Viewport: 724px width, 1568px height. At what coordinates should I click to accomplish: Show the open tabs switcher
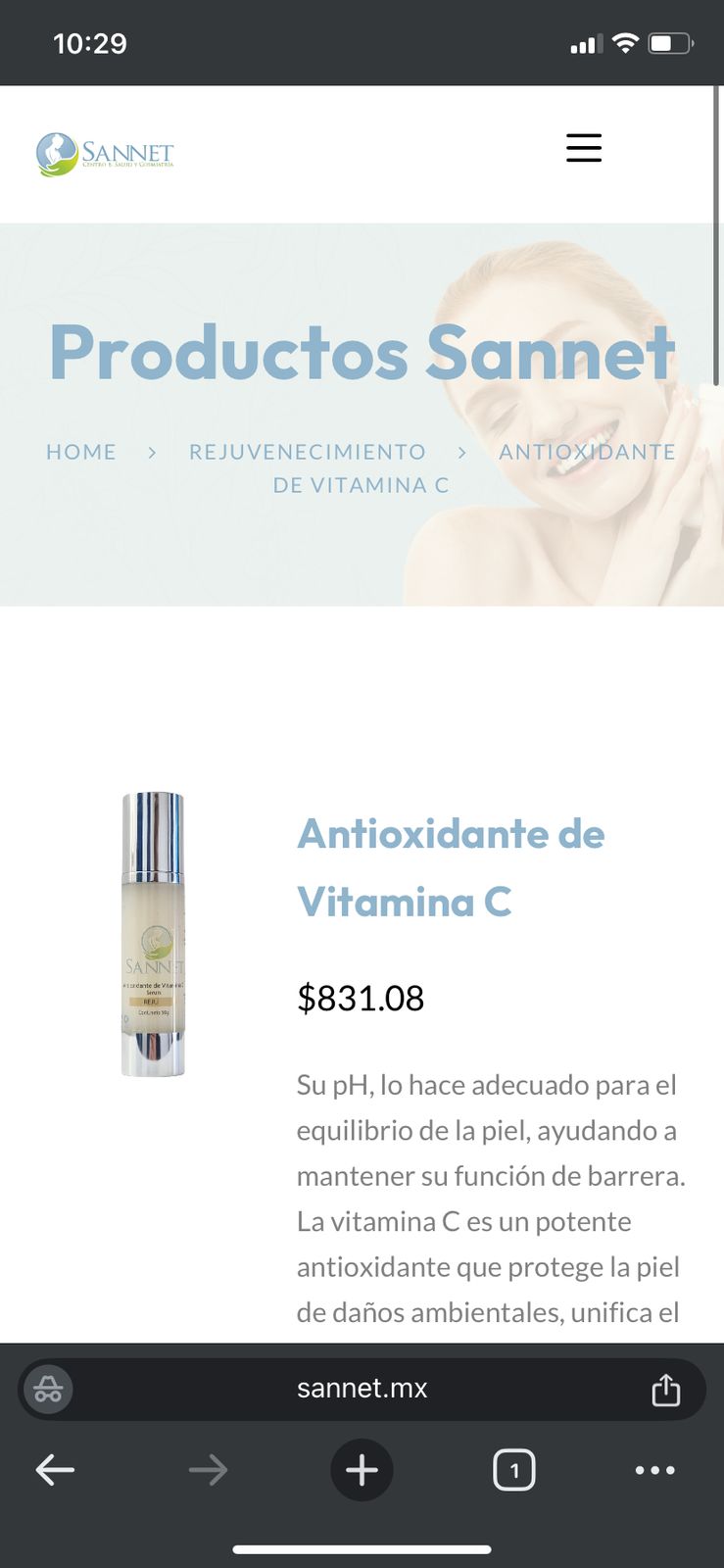coord(513,1470)
